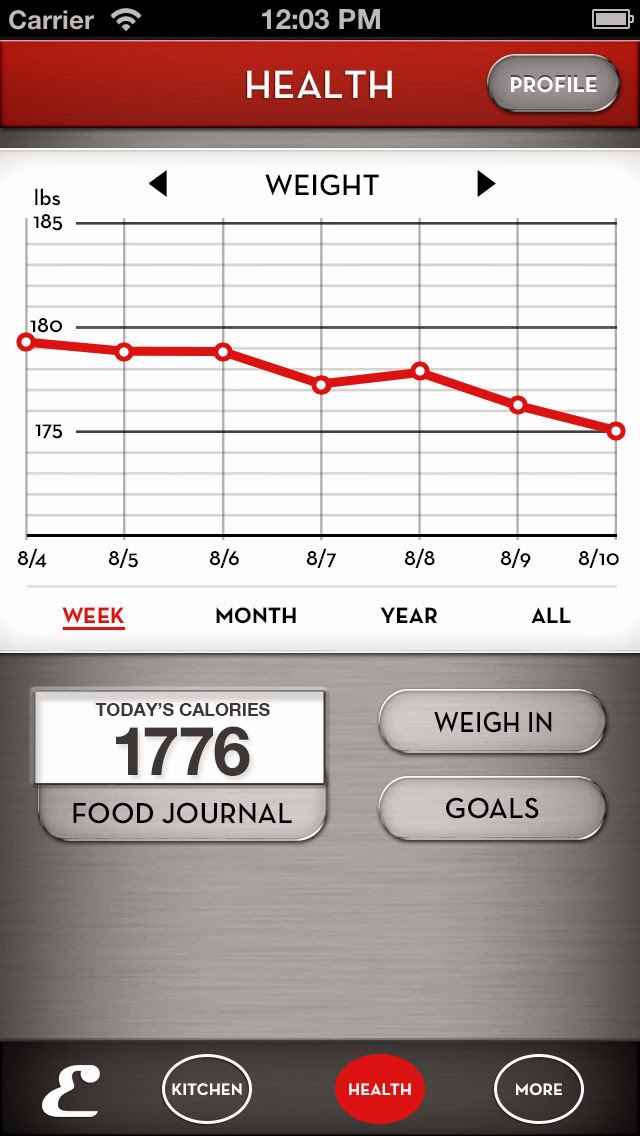
Task: Tap Weigh In button
Action: (492, 722)
